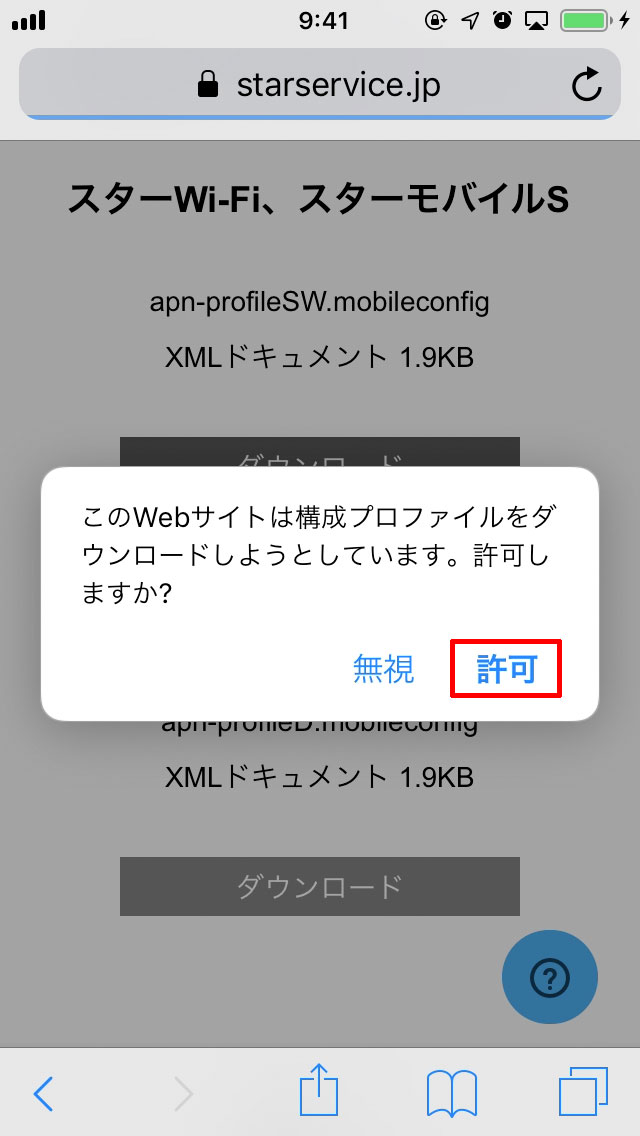The image size is (640, 1136).
Task: Open the share sheet
Action: tap(319, 1092)
